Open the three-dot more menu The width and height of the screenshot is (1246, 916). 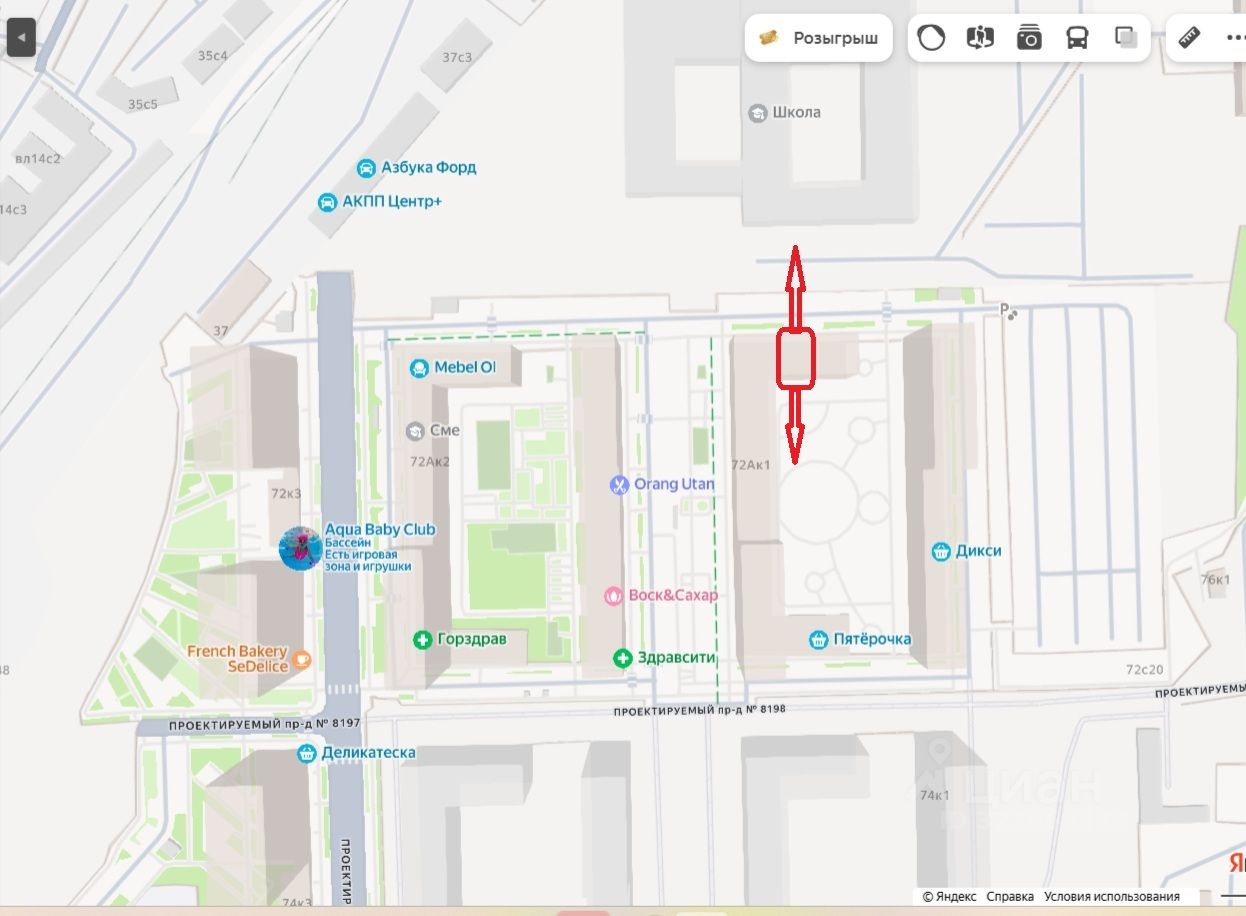pos(1235,38)
